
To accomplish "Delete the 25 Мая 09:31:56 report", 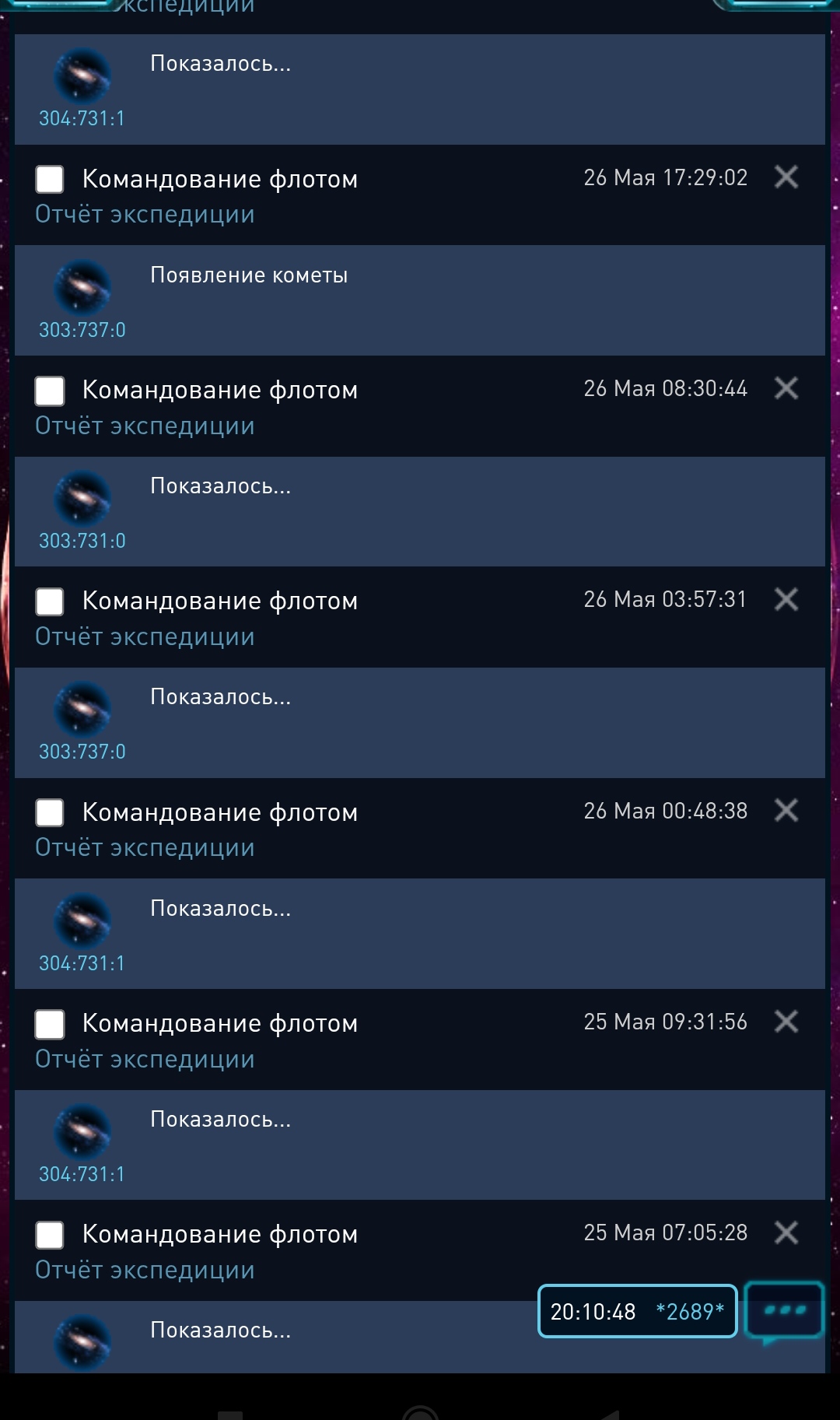I will [x=786, y=1022].
